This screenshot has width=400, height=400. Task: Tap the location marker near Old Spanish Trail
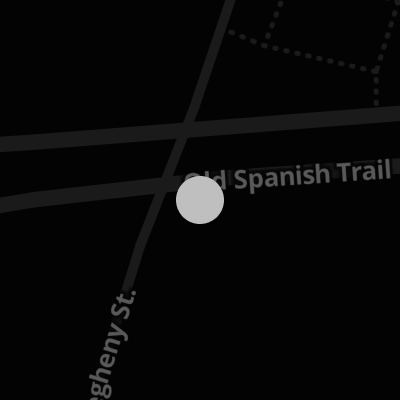point(200,200)
